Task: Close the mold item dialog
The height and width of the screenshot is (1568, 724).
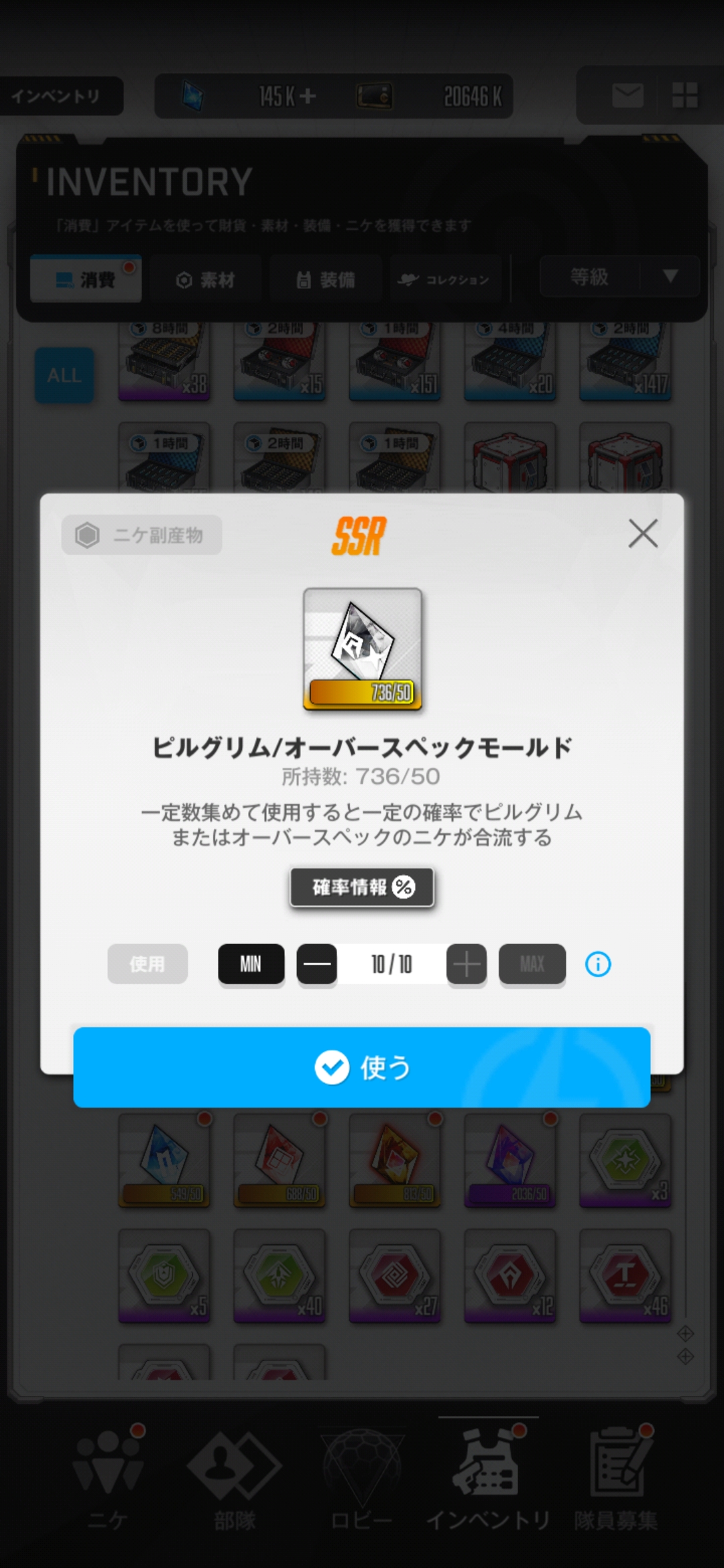Action: point(643,533)
